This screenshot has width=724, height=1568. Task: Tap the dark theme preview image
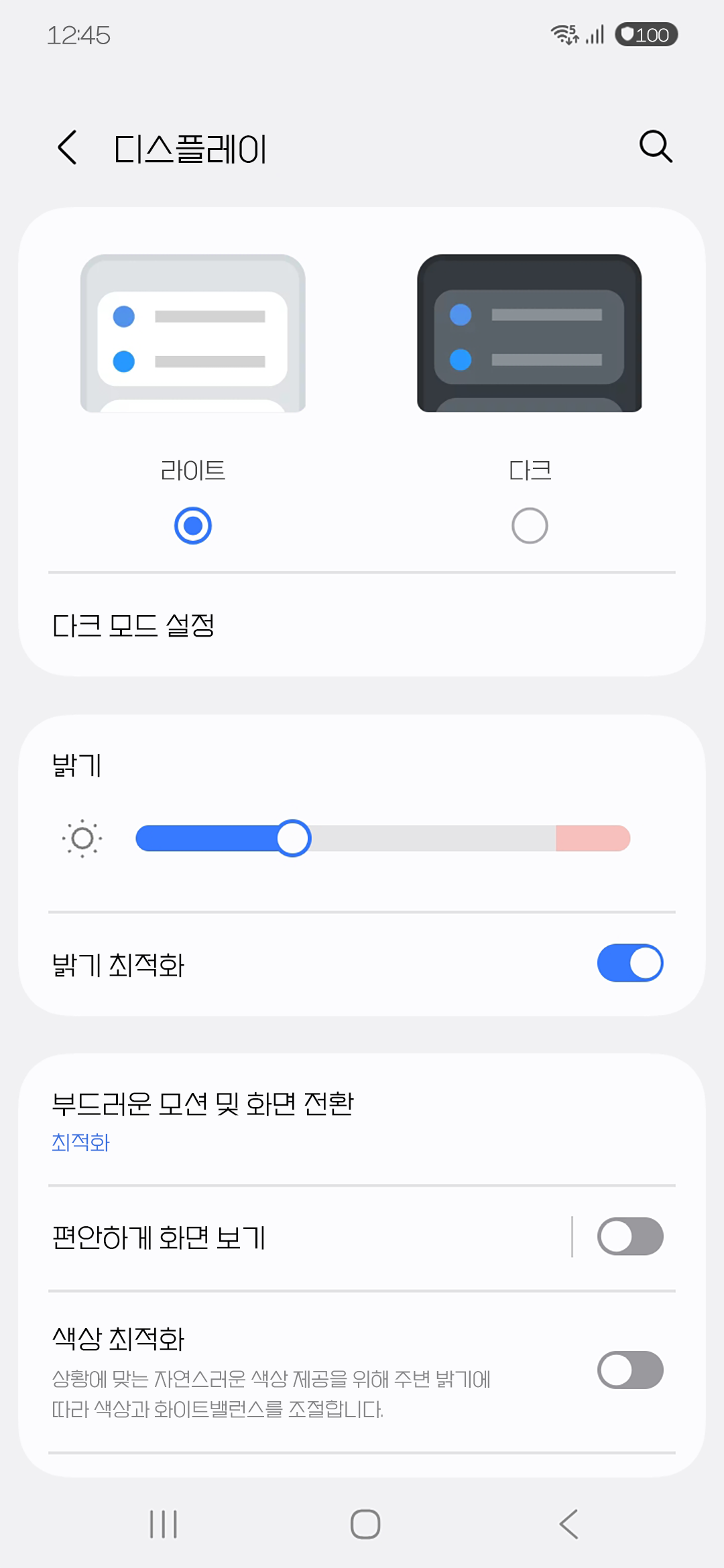[530, 333]
